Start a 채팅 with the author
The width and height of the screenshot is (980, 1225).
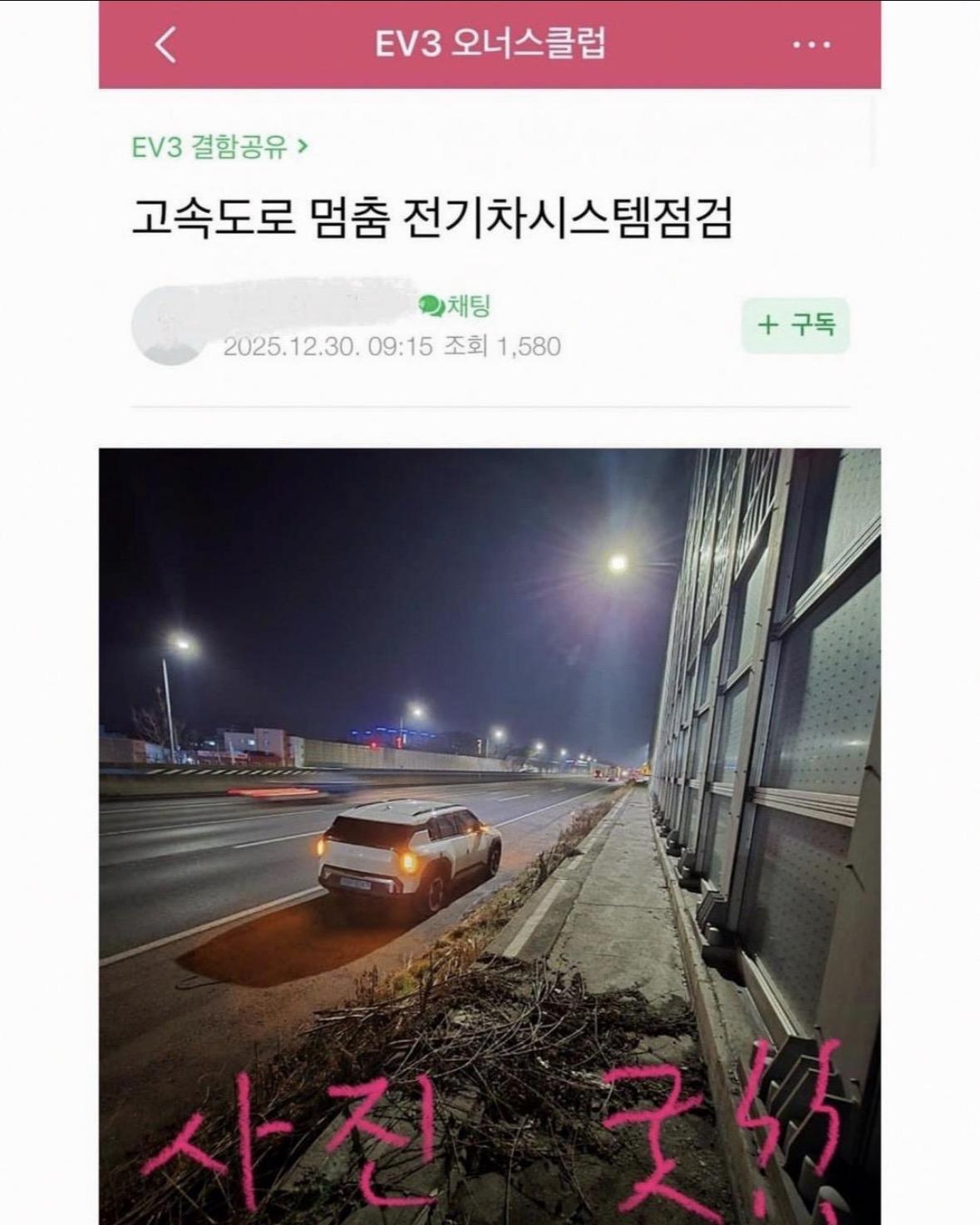(x=456, y=307)
